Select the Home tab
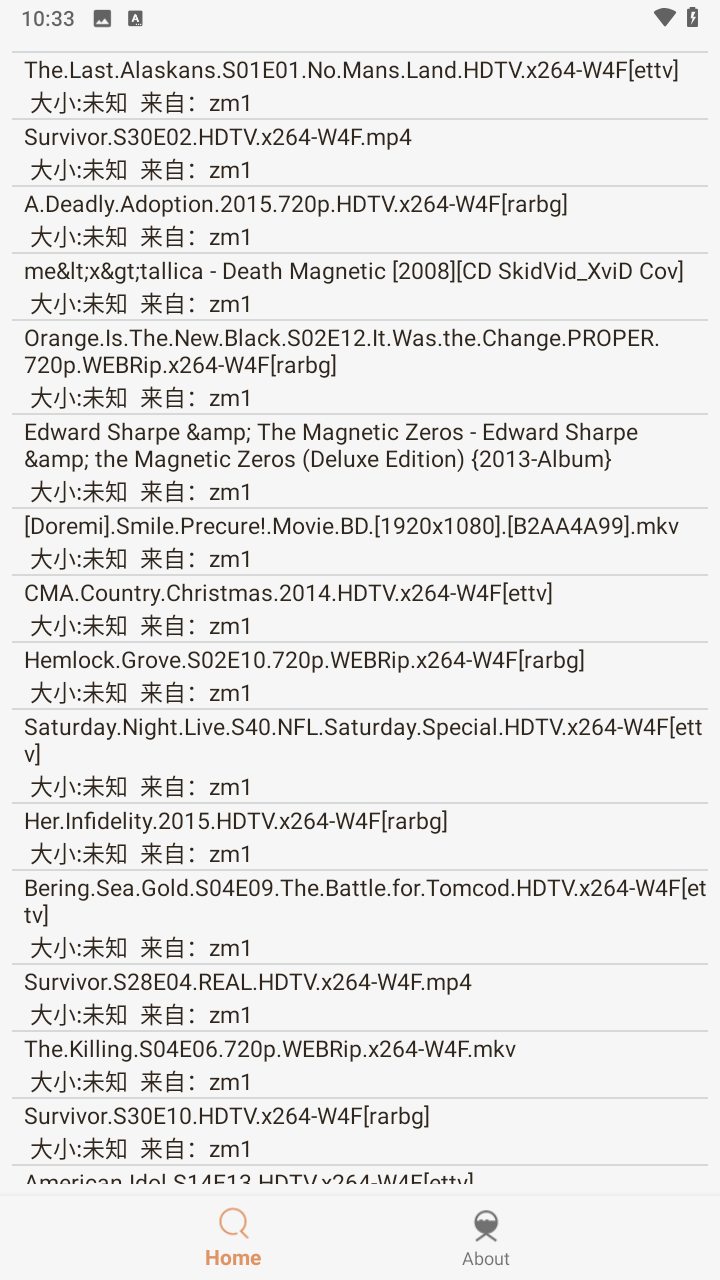The height and width of the screenshot is (1280, 720). click(x=233, y=1238)
